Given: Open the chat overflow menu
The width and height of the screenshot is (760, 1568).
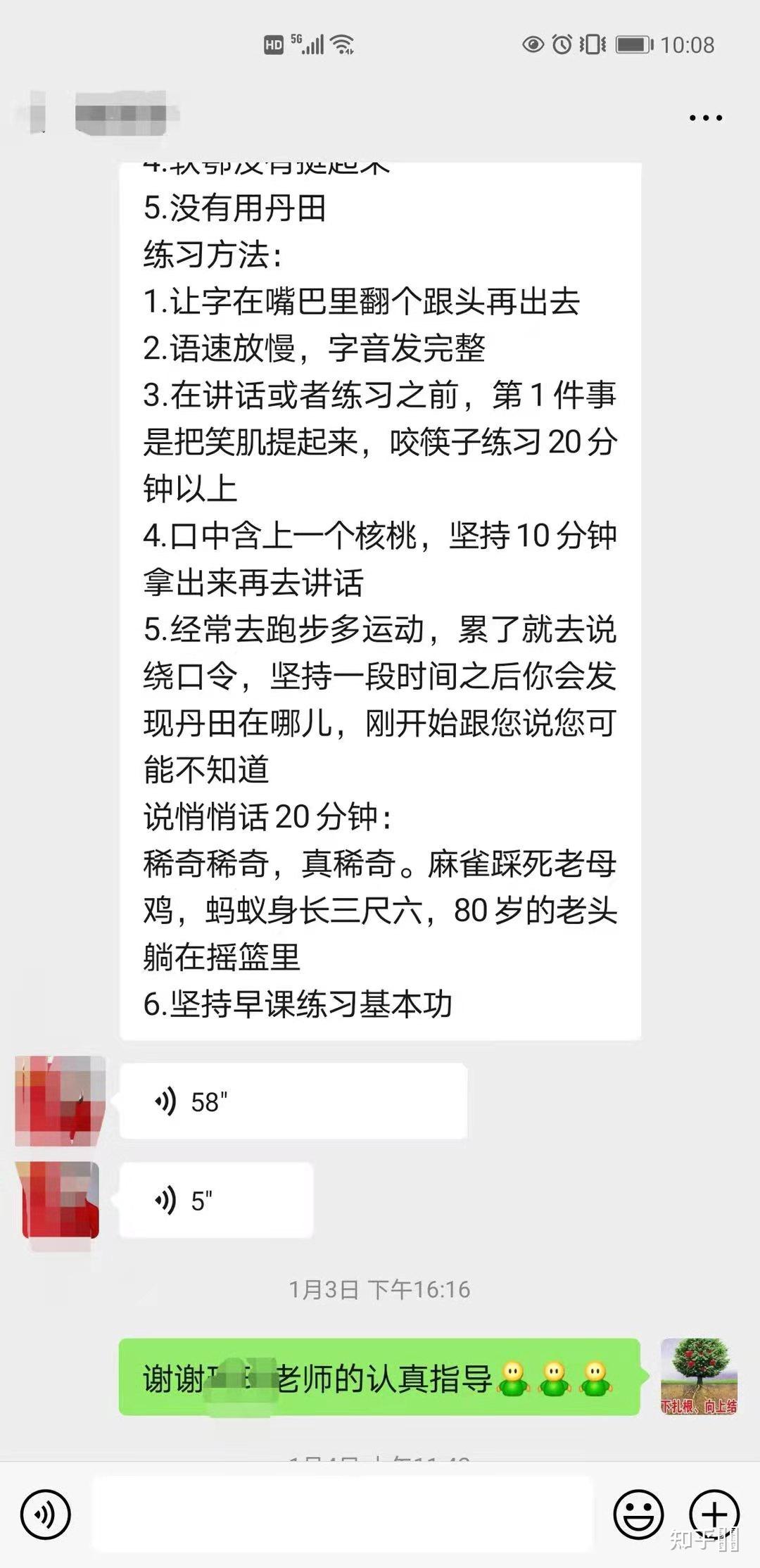Looking at the screenshot, I should click(x=705, y=118).
